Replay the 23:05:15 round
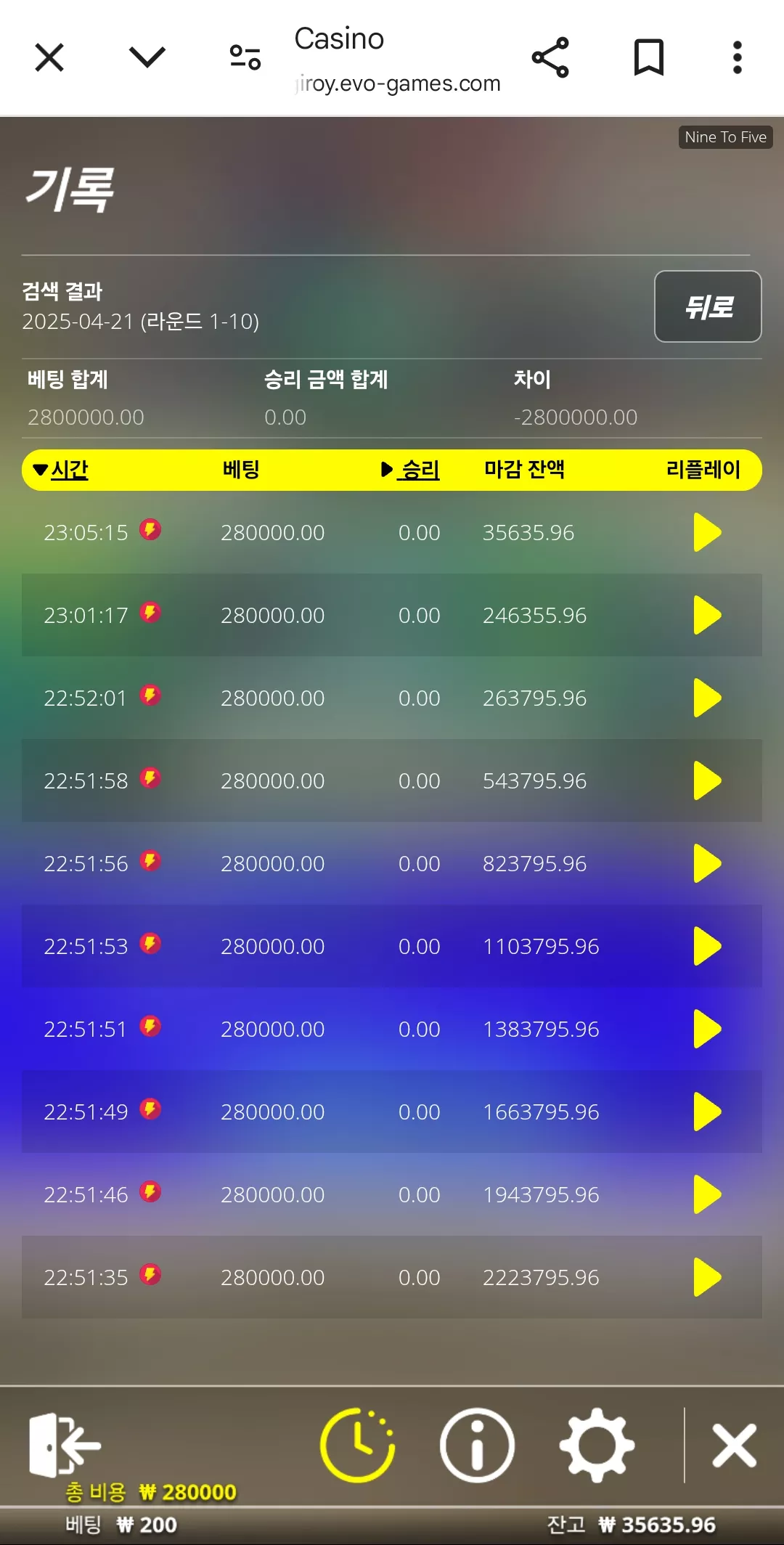Viewport: 784px width, 1545px height. click(707, 532)
